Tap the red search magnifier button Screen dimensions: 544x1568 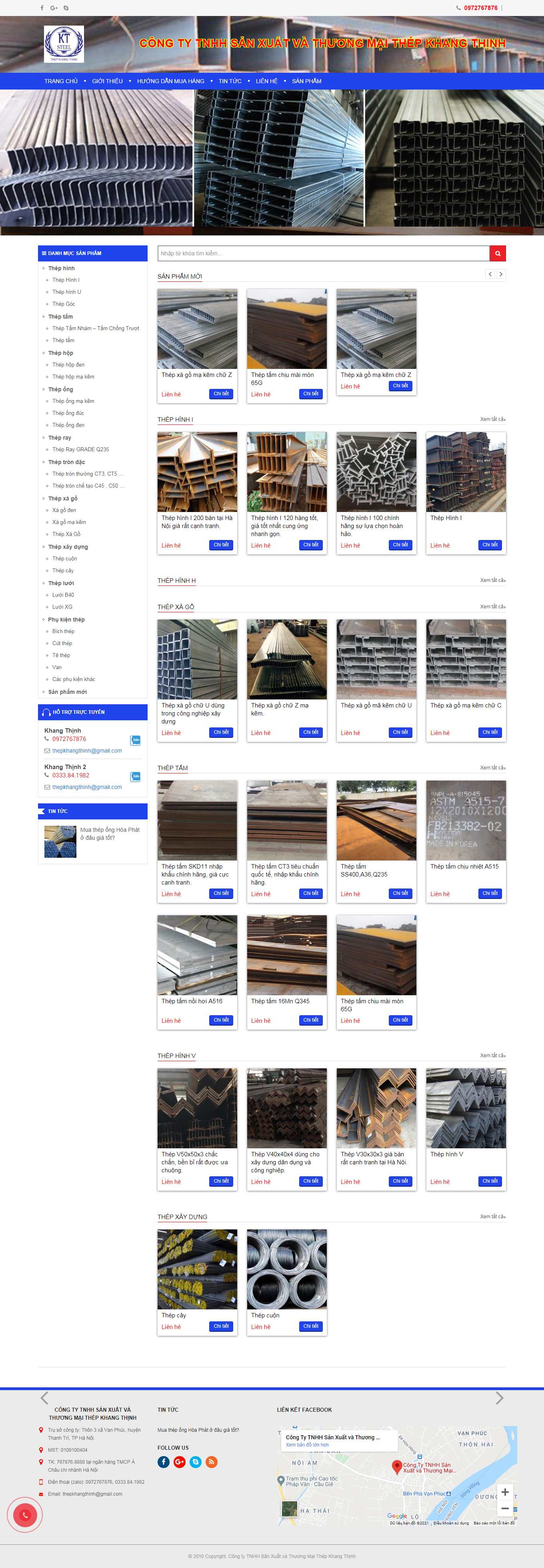tap(498, 253)
